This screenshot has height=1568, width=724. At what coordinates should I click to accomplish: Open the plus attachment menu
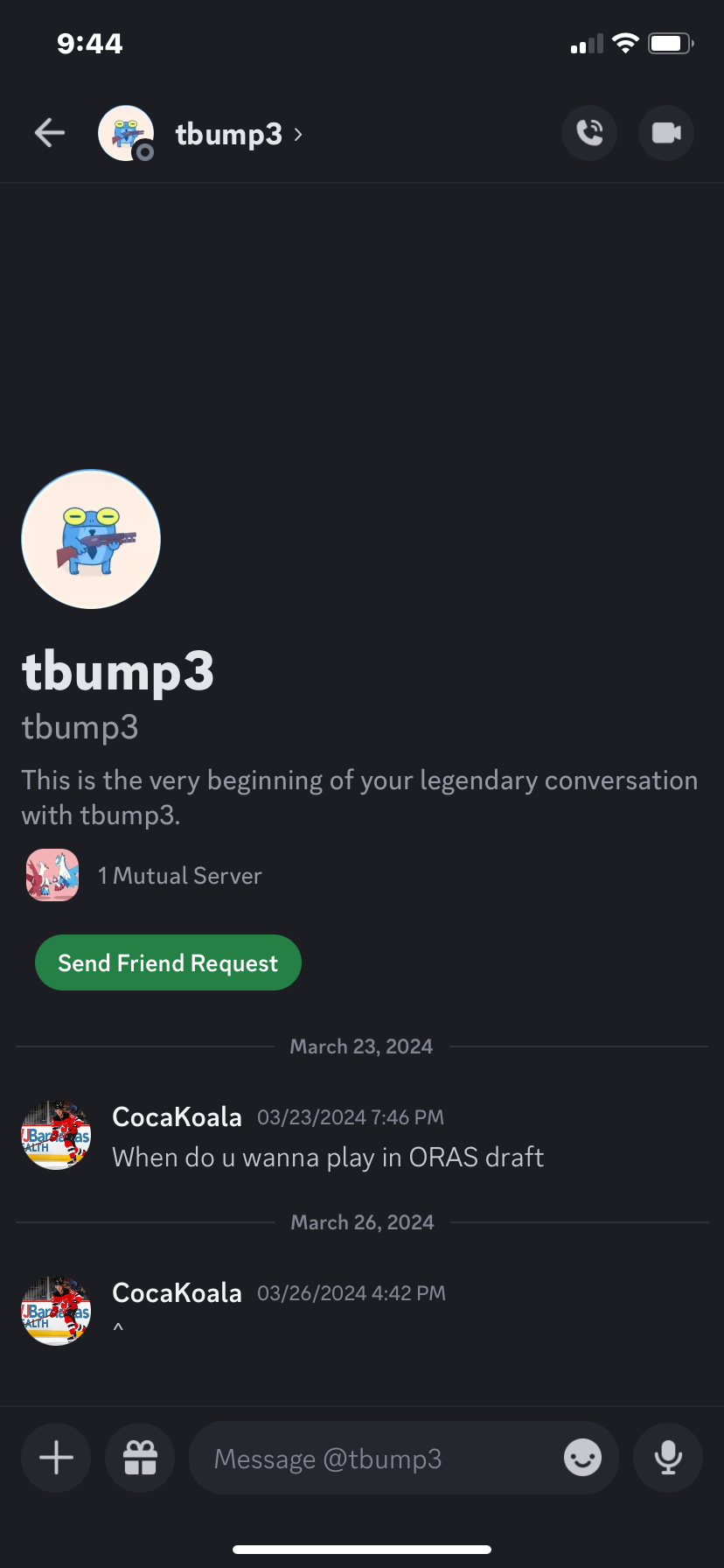coord(56,1458)
